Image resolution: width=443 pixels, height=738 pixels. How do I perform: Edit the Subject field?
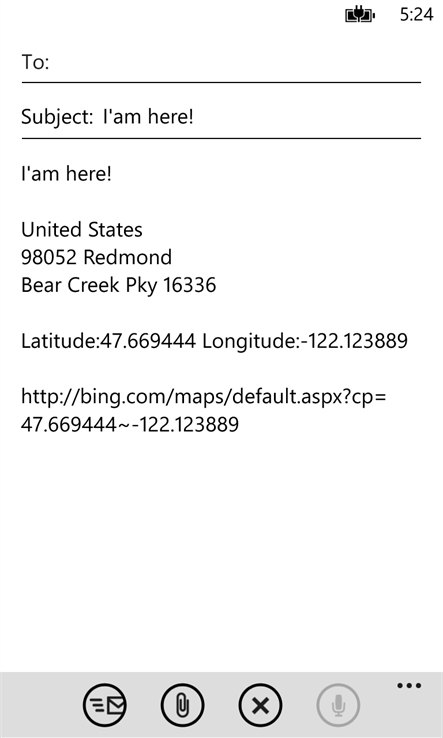221,117
